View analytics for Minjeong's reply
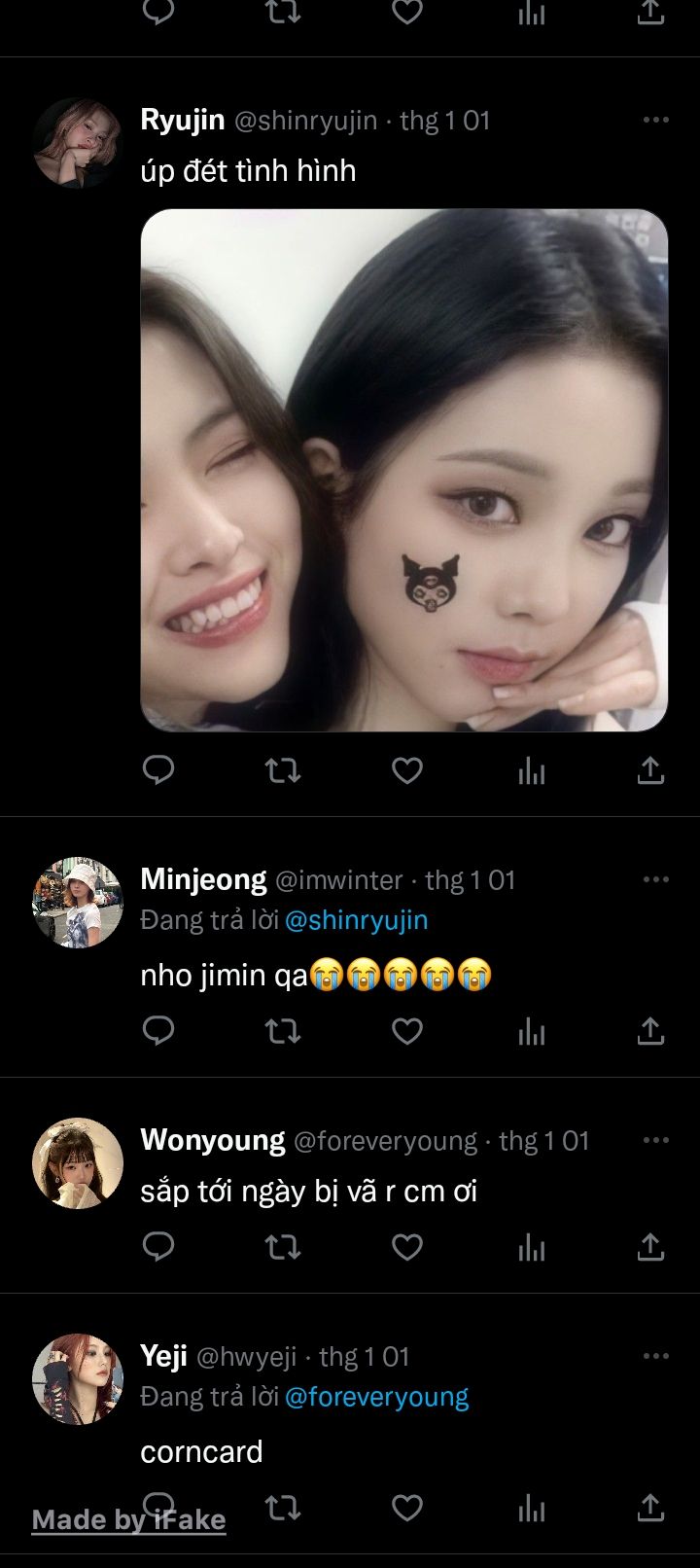The image size is (700, 1568). tap(532, 1031)
